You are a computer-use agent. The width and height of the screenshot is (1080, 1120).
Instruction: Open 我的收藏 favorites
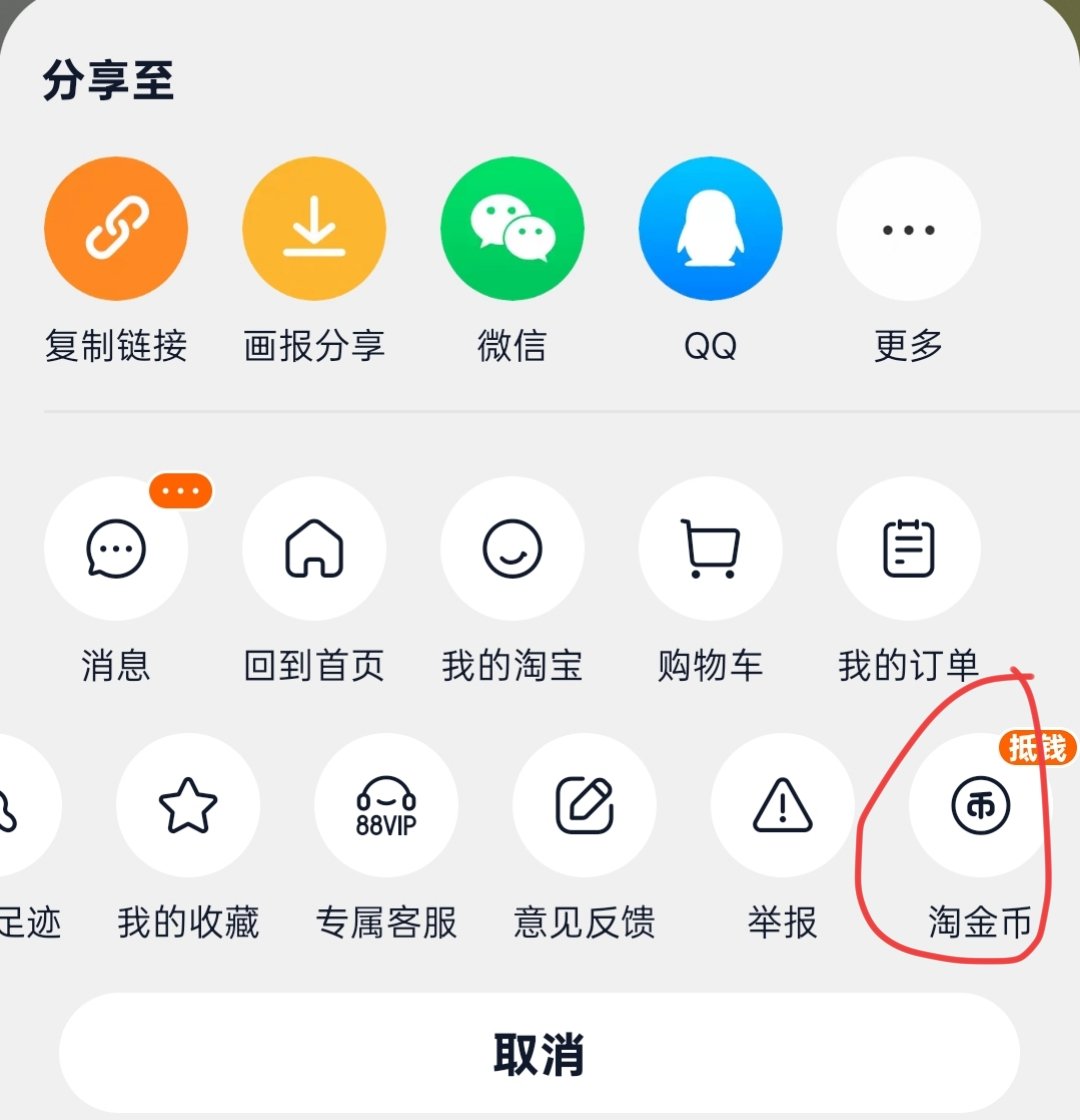click(x=188, y=805)
